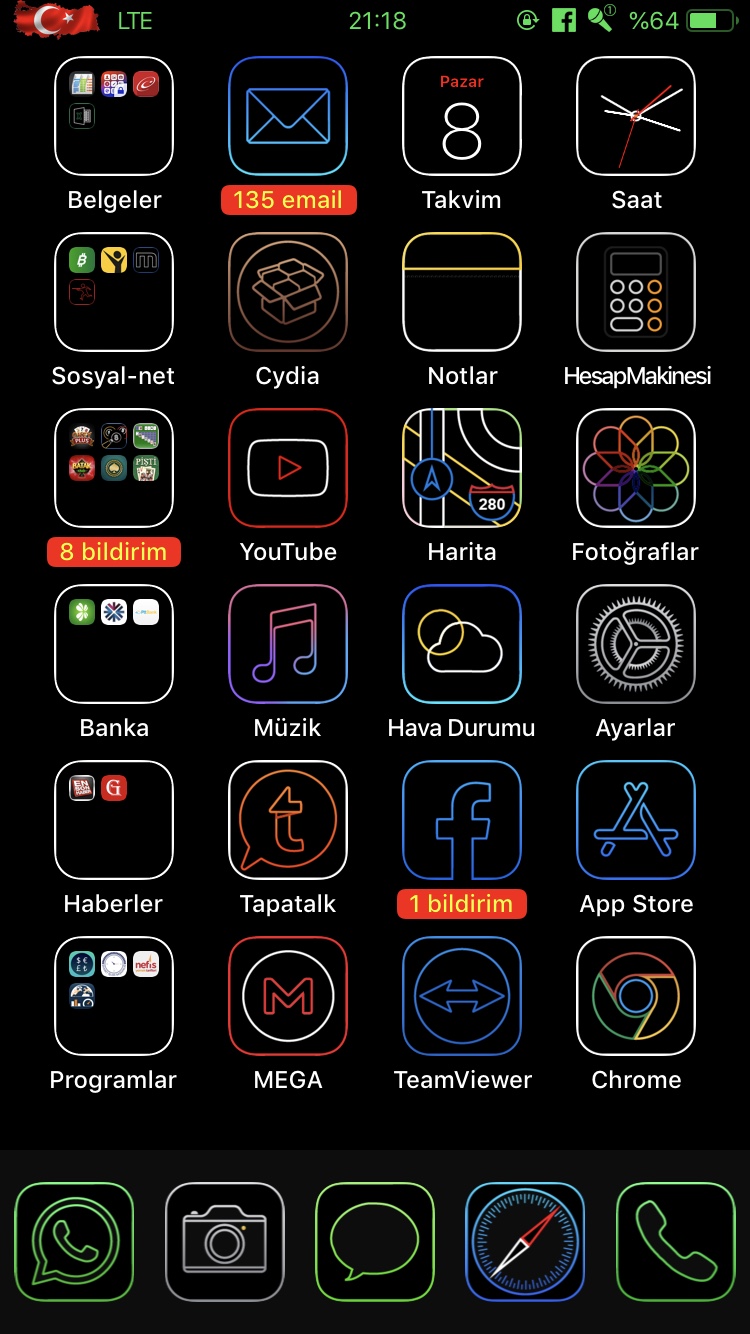Viewport: 750px width, 1334px height.
Task: Launch the Müzik app
Action: click(288, 644)
